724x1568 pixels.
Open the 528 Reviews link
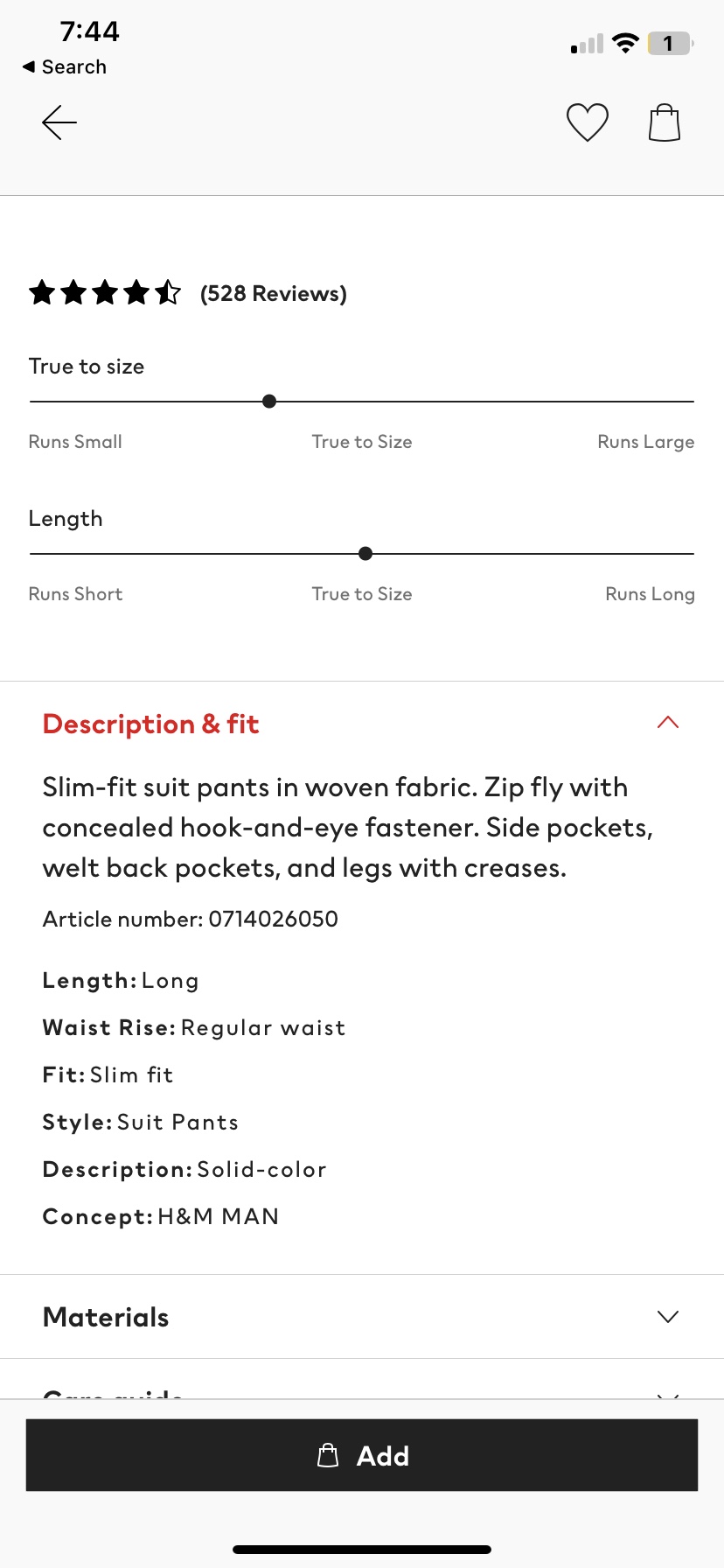click(273, 293)
